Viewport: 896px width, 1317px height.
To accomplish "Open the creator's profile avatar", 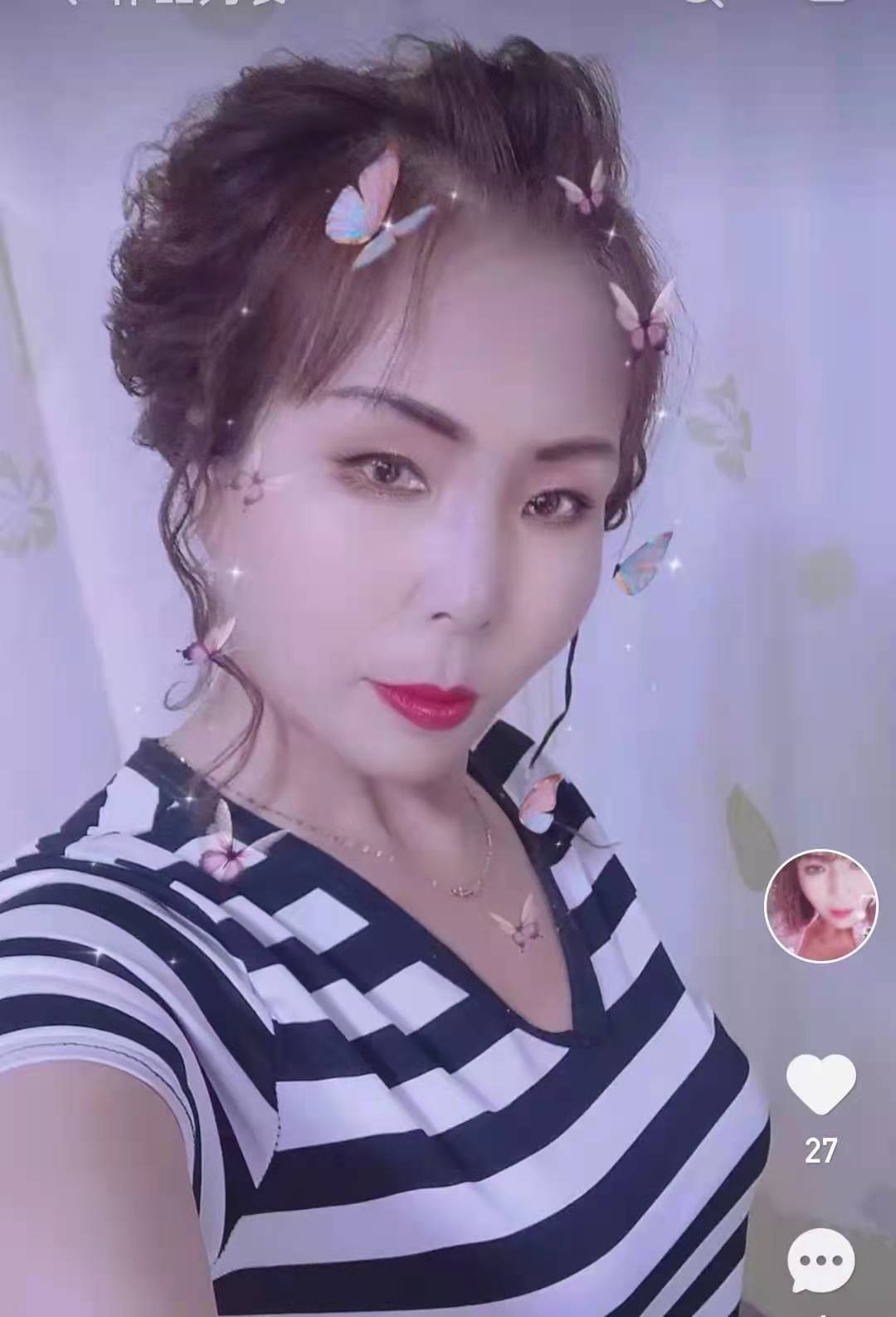I will [x=821, y=905].
